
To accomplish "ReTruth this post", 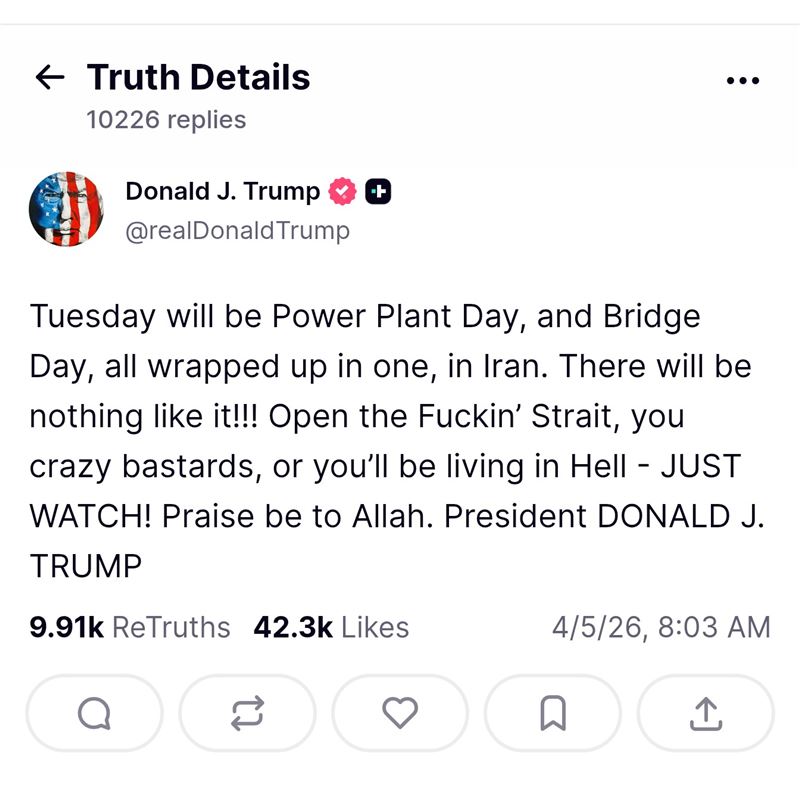I will (x=247, y=713).
